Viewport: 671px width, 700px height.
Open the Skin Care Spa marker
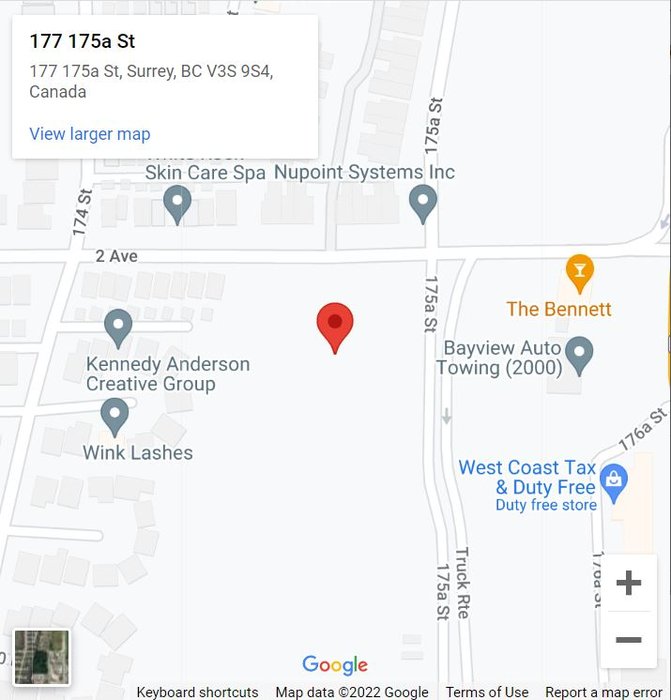(x=178, y=204)
